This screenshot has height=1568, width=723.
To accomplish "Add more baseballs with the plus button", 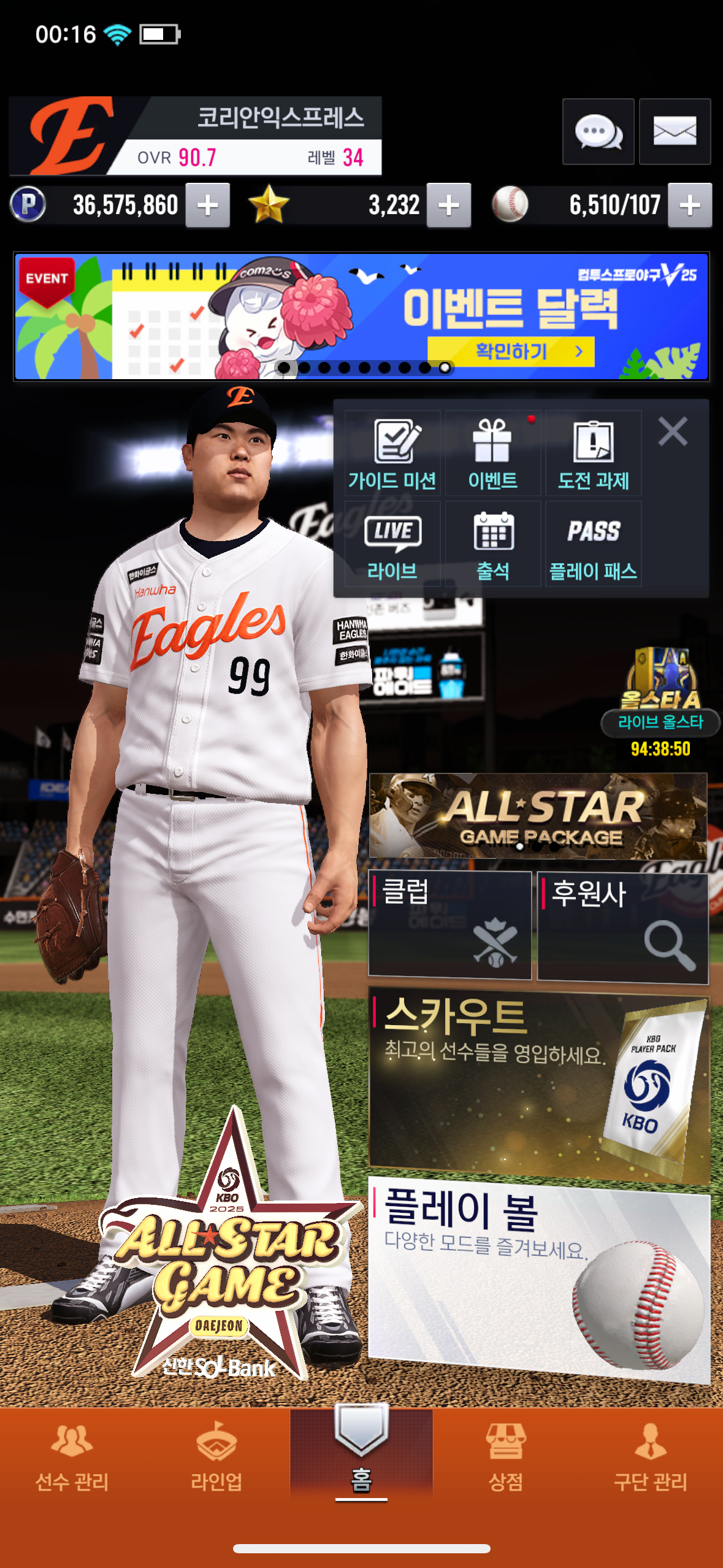I will click(690, 206).
